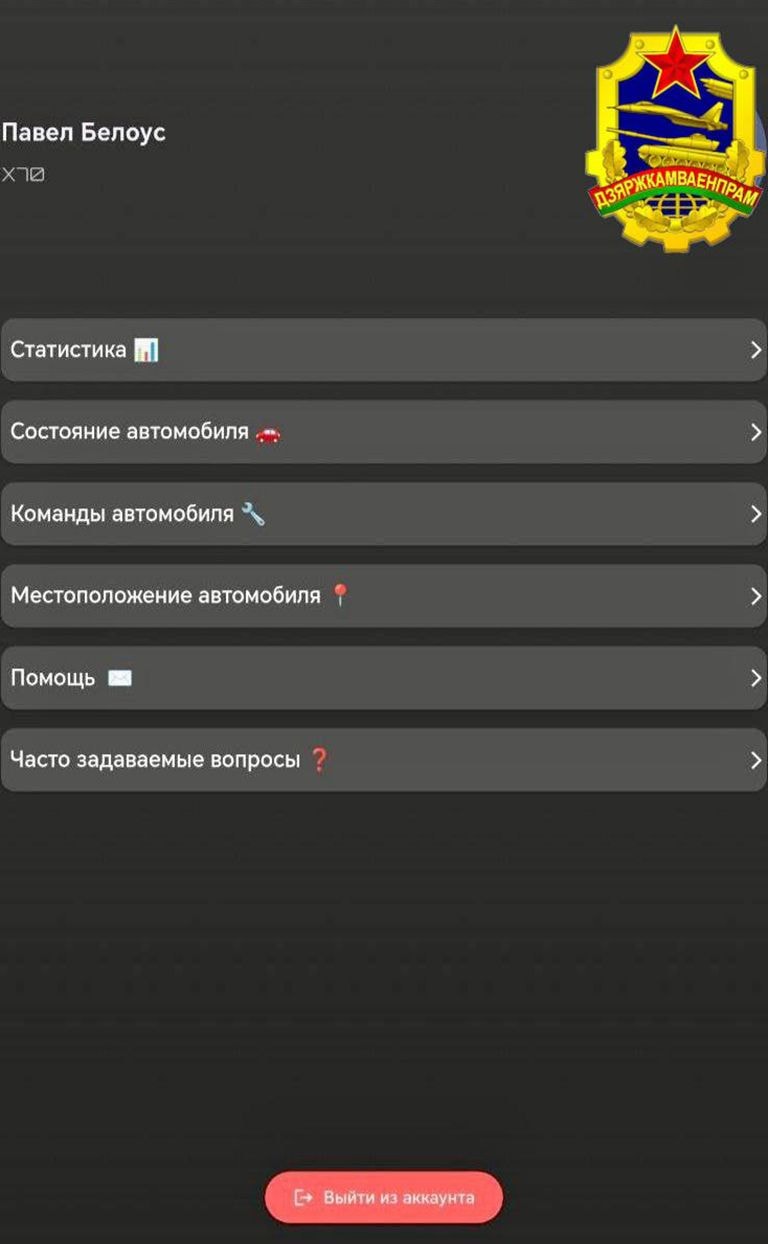Click the profile name Павел Белоус
Viewport: 768px width, 1244px height.
(84, 131)
